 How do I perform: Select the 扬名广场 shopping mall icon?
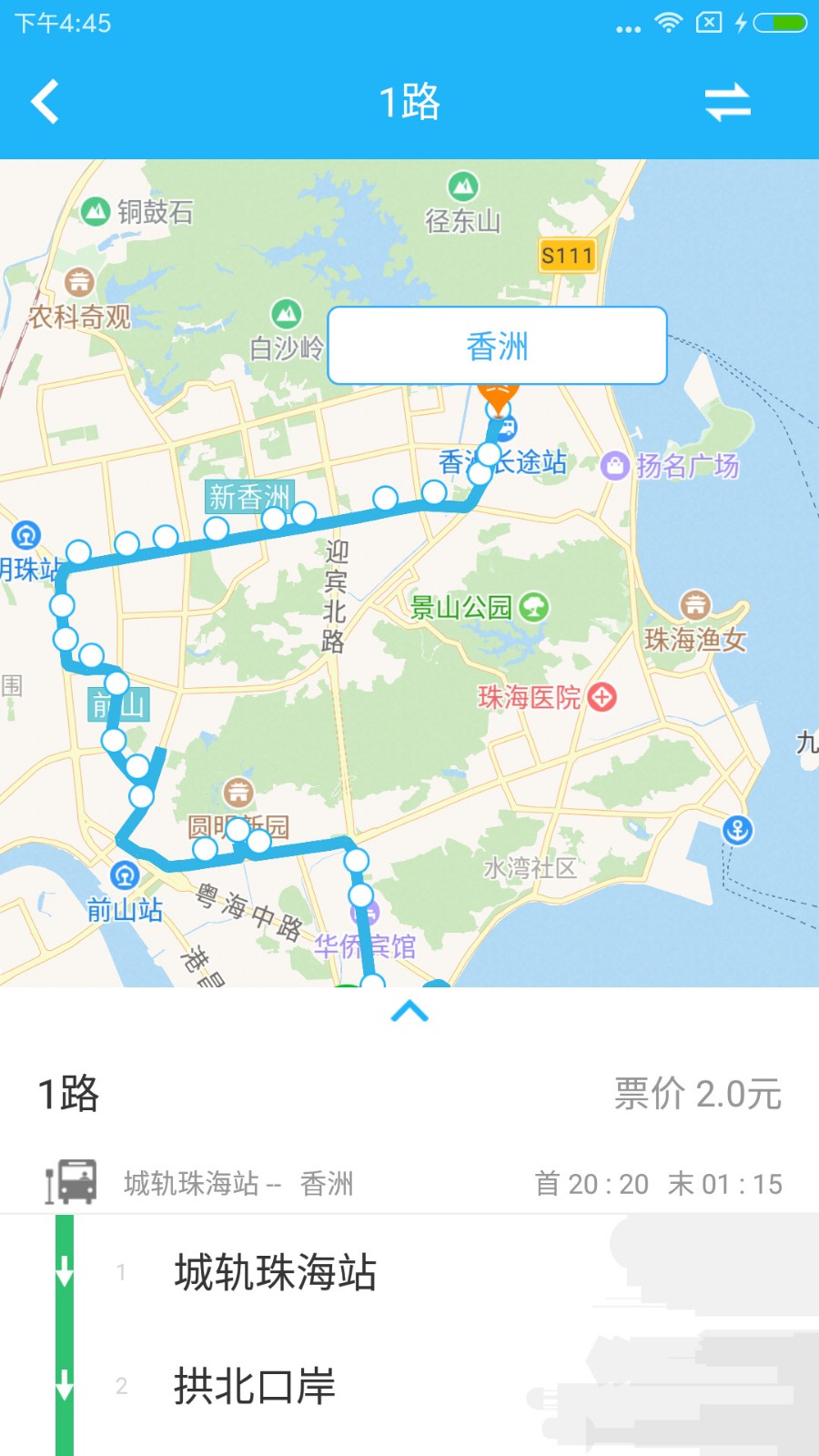coord(615,465)
